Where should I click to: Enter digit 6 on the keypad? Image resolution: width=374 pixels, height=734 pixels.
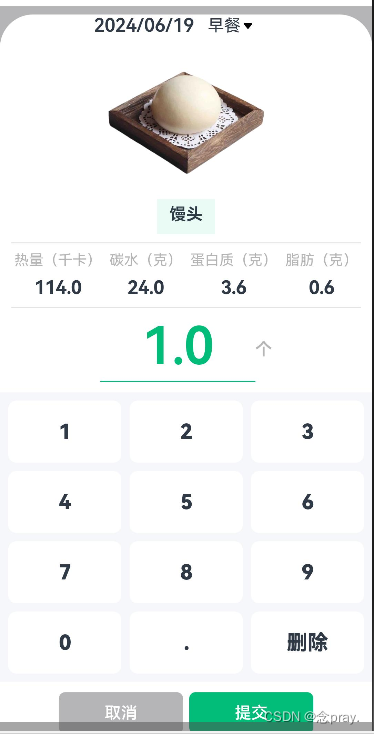point(308,502)
